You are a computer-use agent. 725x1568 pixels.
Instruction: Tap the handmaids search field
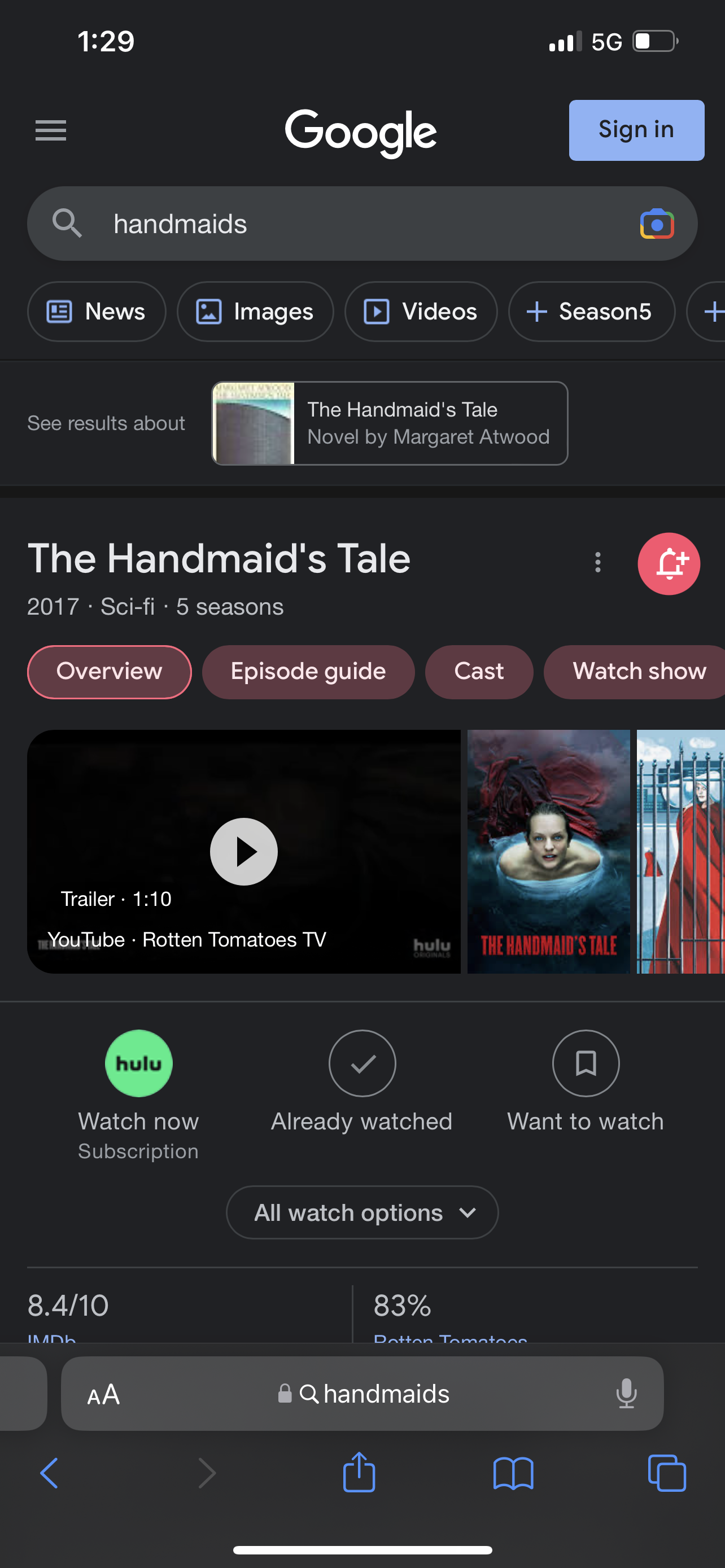point(341,224)
